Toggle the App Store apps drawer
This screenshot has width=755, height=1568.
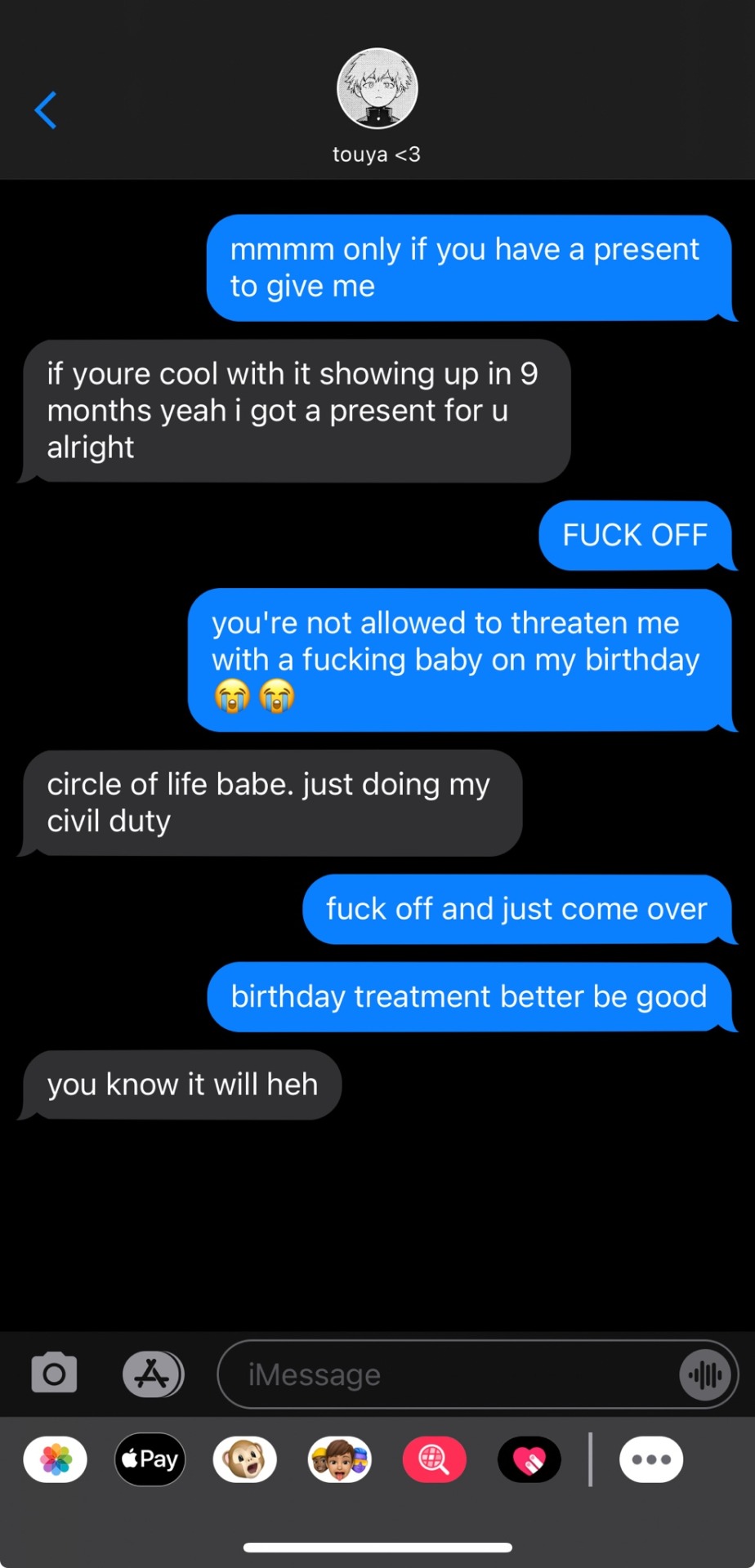tap(153, 1374)
